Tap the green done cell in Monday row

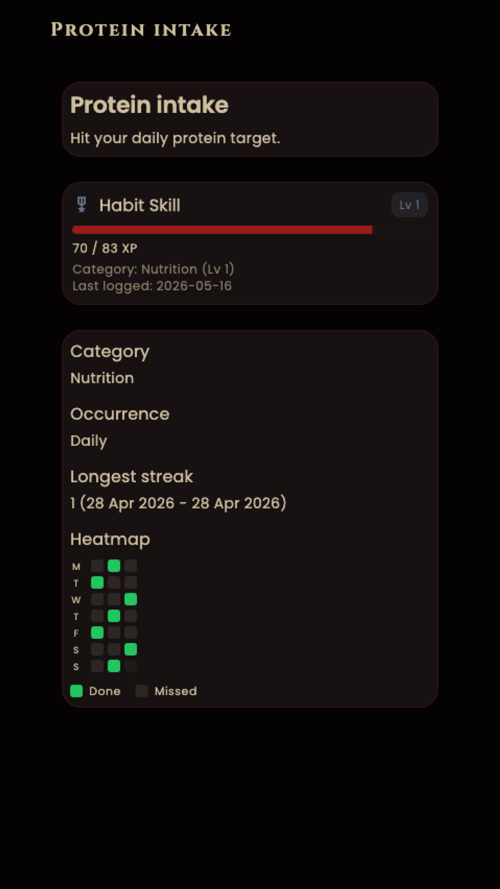[x=114, y=566]
